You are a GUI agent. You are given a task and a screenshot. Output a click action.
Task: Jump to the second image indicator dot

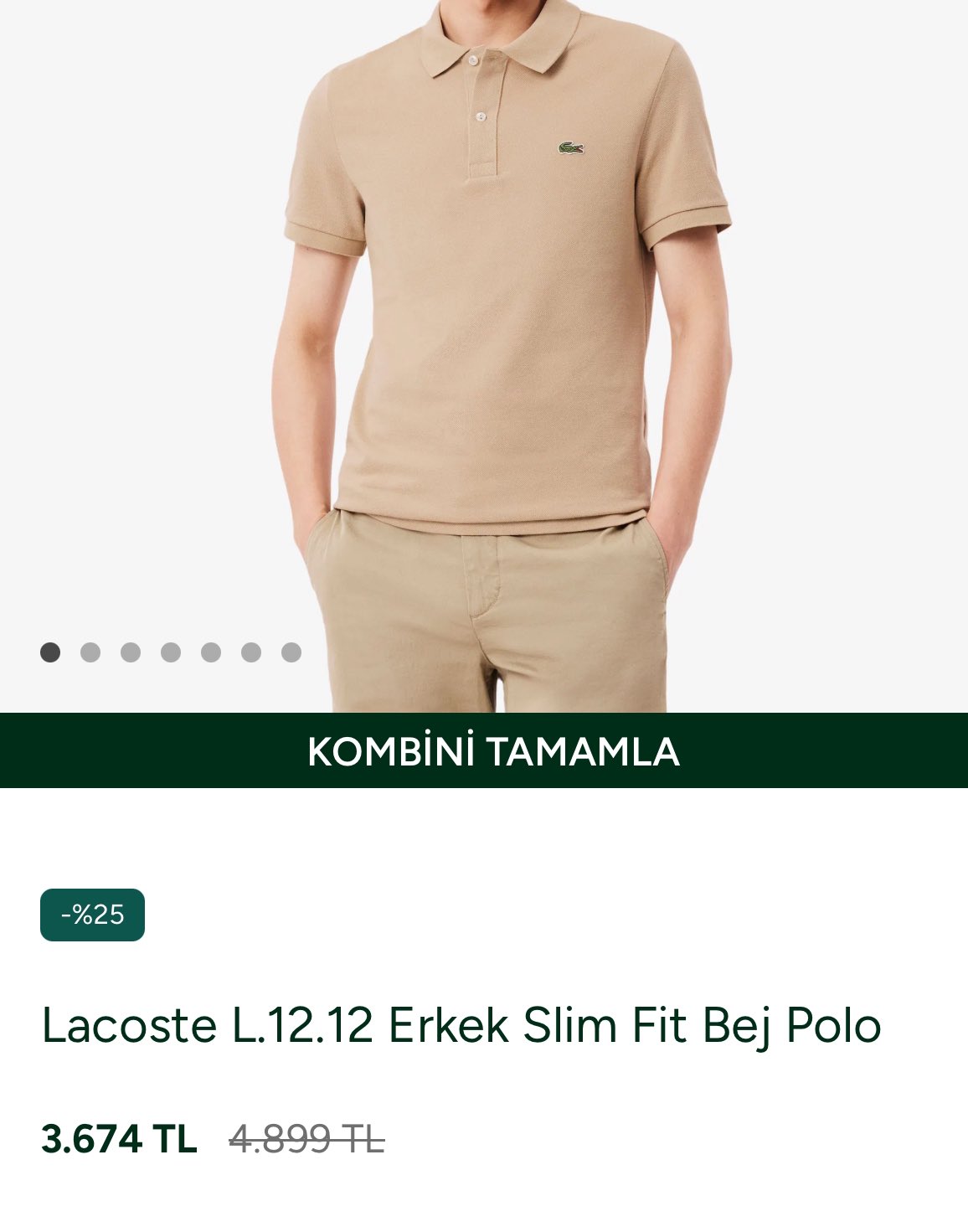click(90, 652)
